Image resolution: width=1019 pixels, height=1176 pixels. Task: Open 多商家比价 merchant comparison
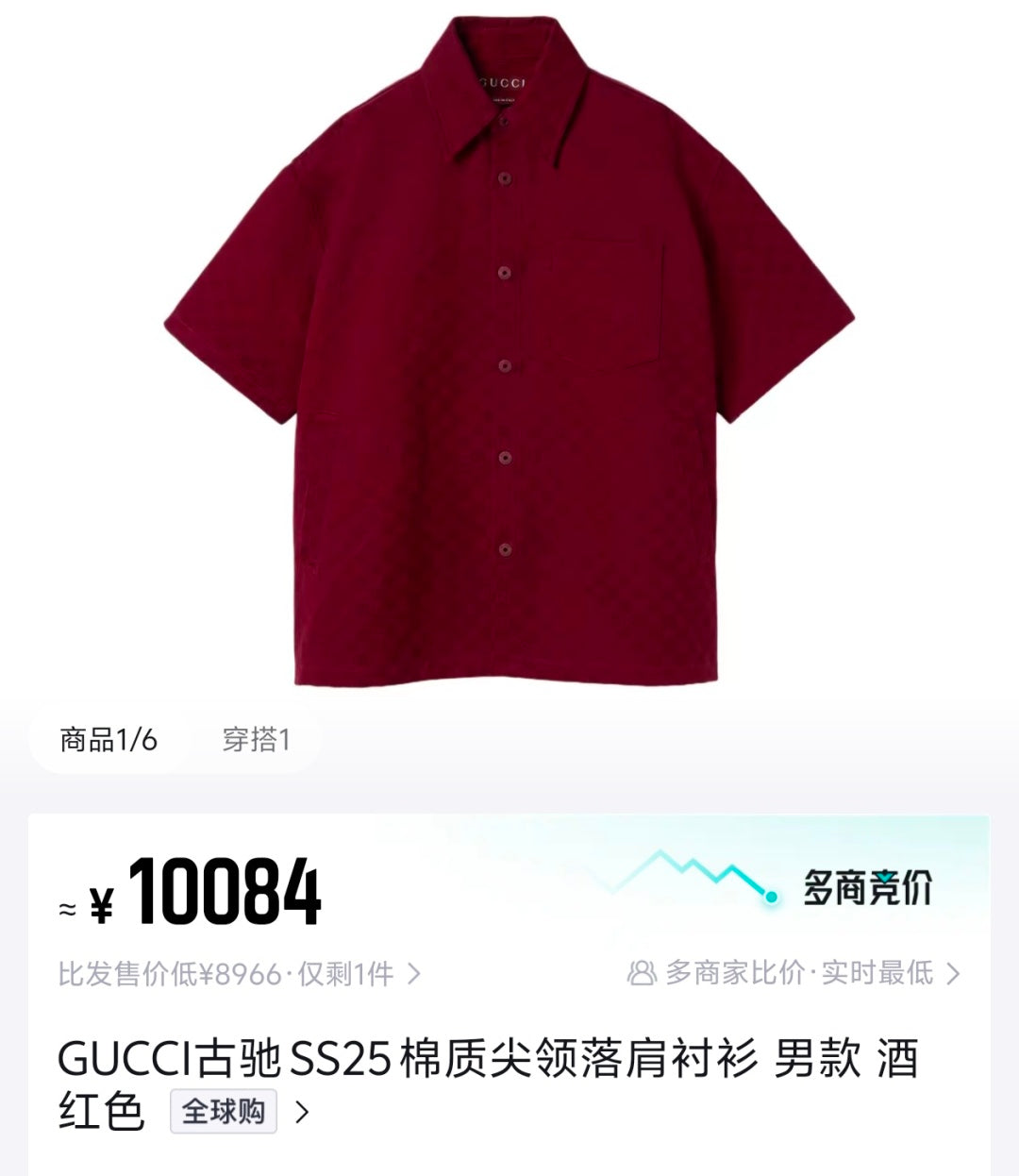(x=795, y=973)
